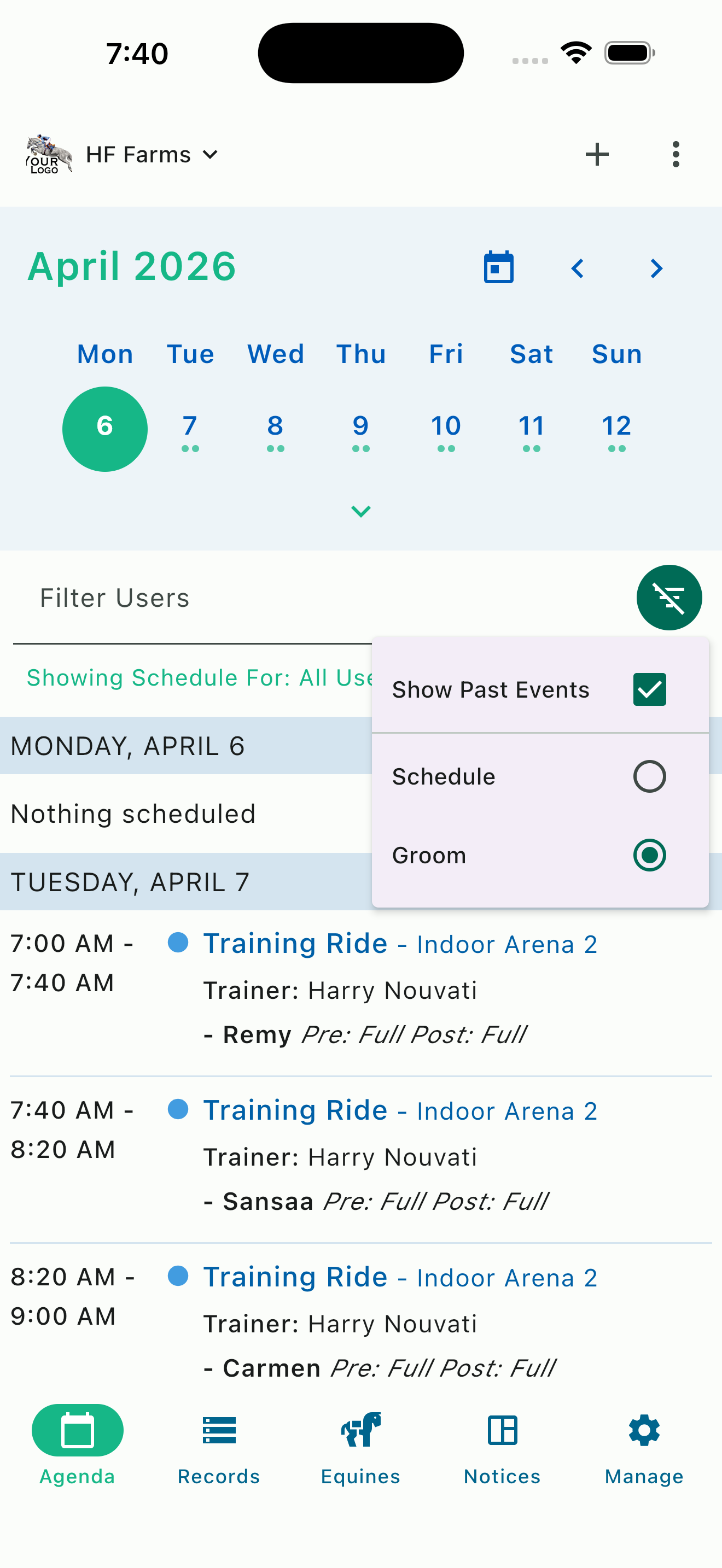This screenshot has height=1568, width=722.
Task: Click the filter icon next to Filter Users
Action: [669, 597]
